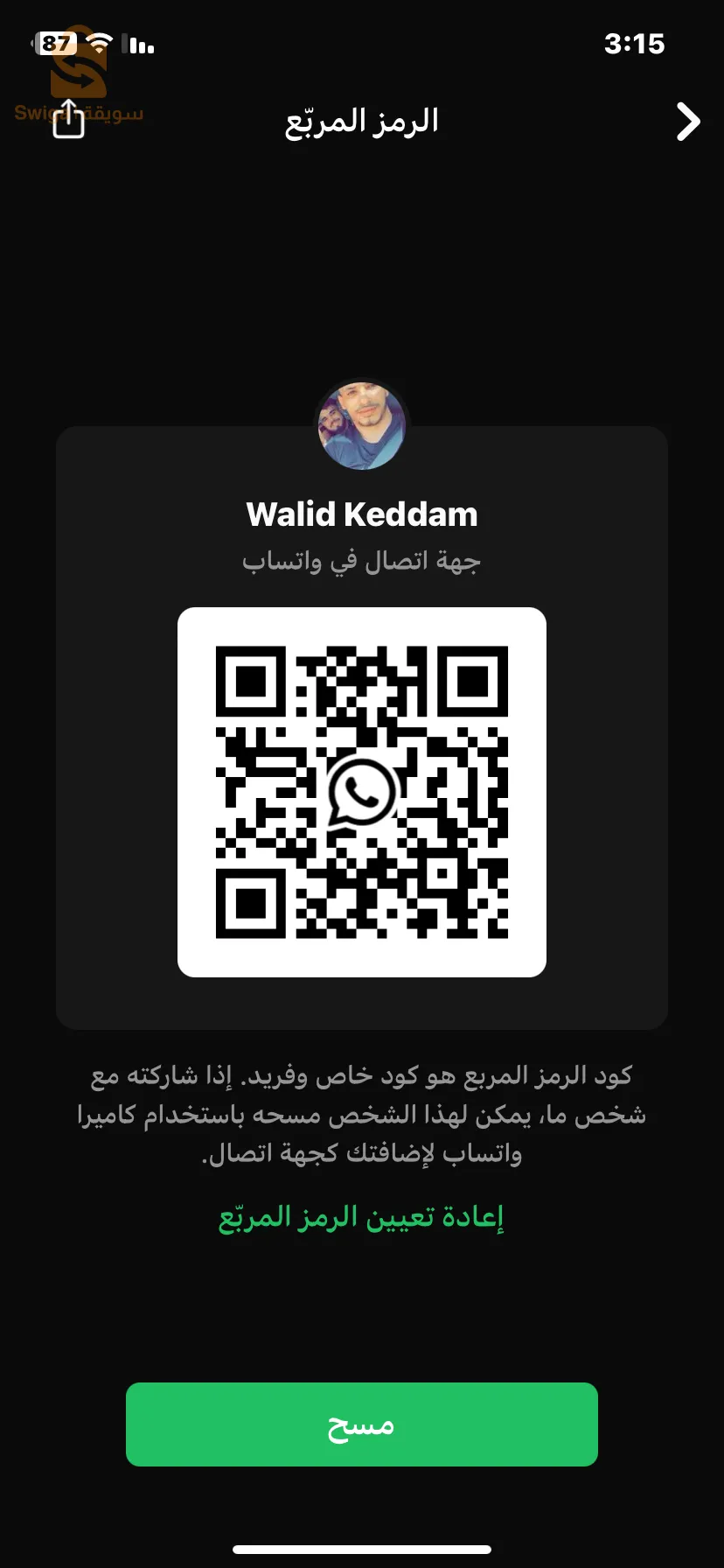Tap the clock showing 3:15

click(x=636, y=44)
